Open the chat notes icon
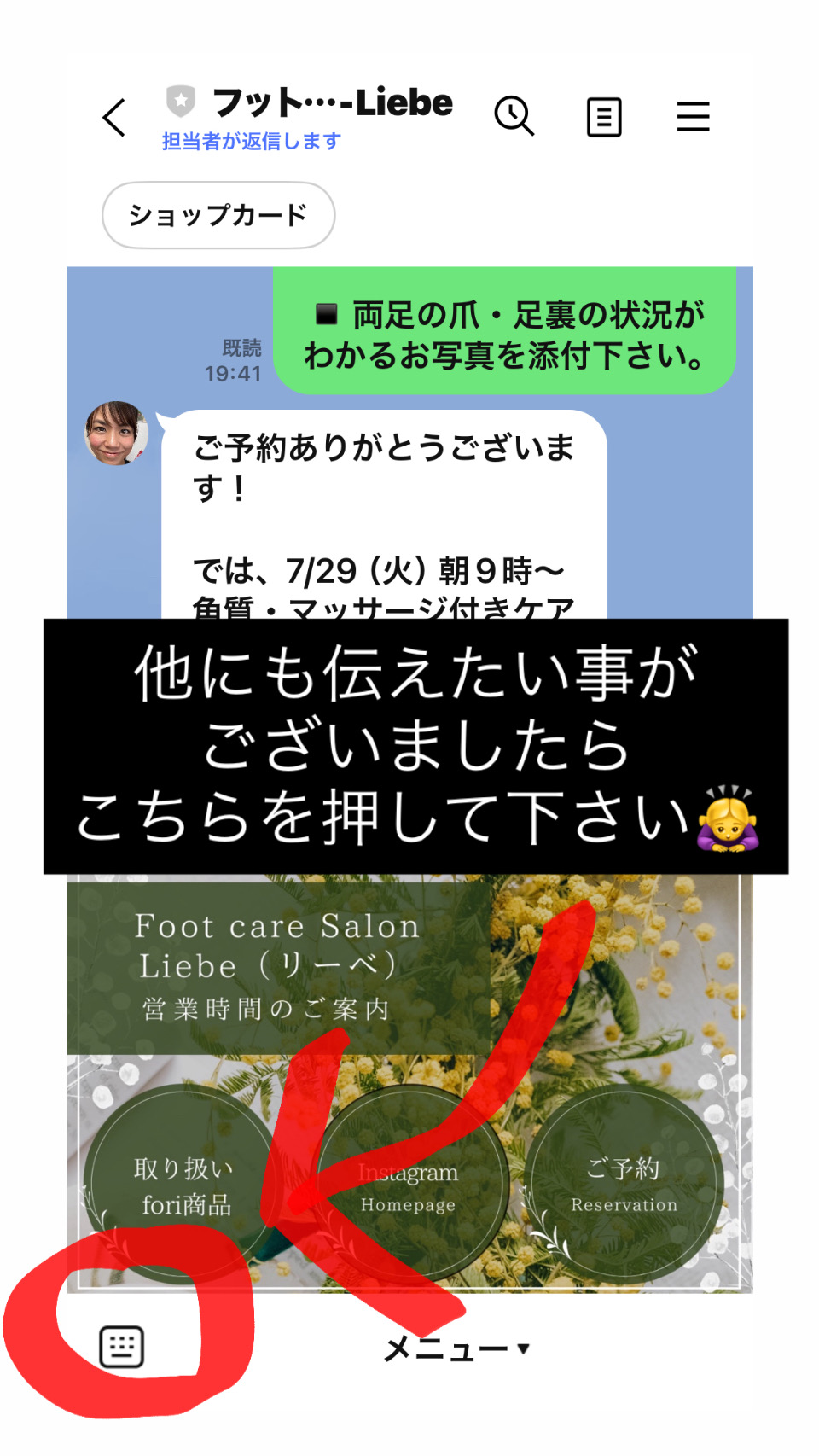Viewport: 819px width, 1456px height. click(x=604, y=117)
